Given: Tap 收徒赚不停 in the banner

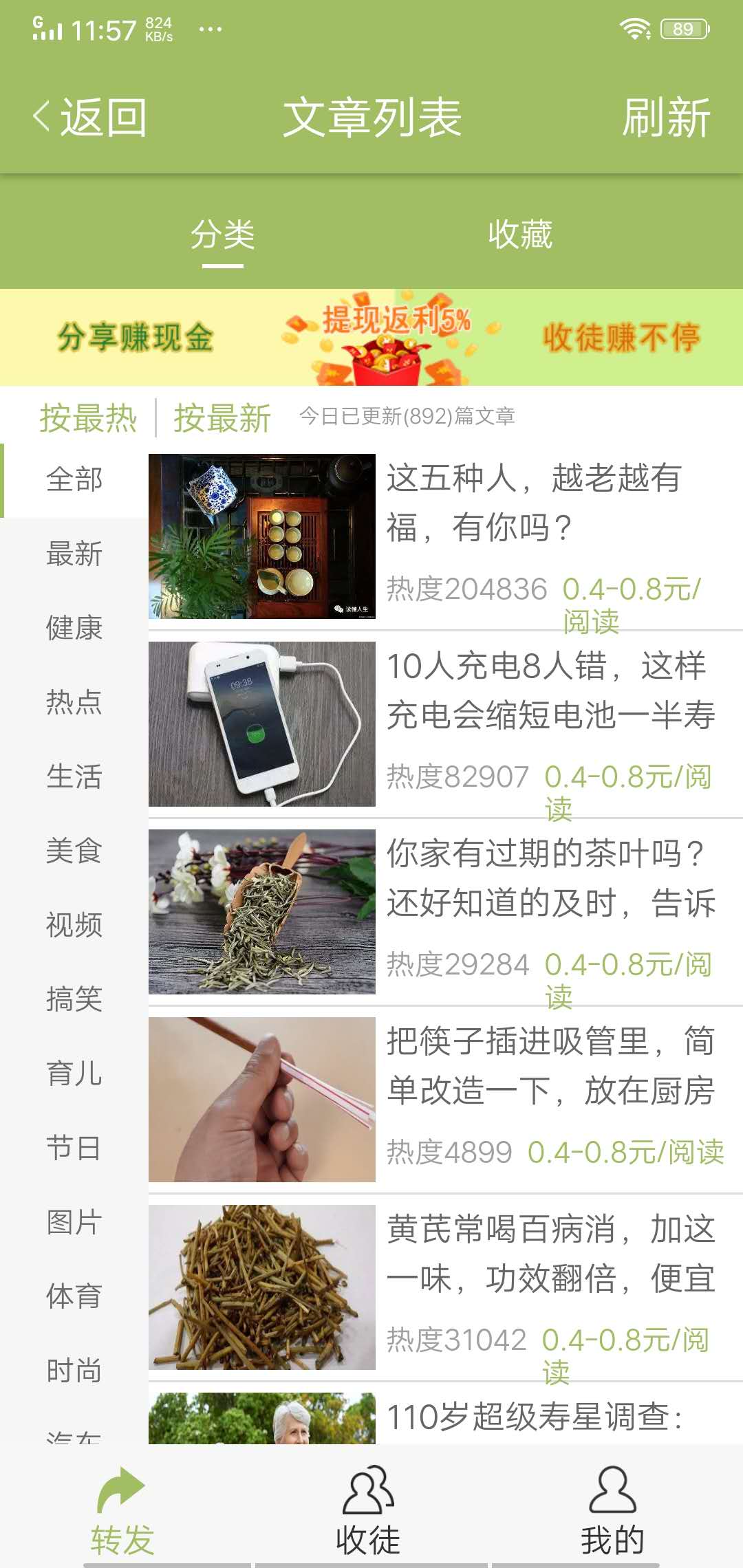Looking at the screenshot, I should click(621, 337).
